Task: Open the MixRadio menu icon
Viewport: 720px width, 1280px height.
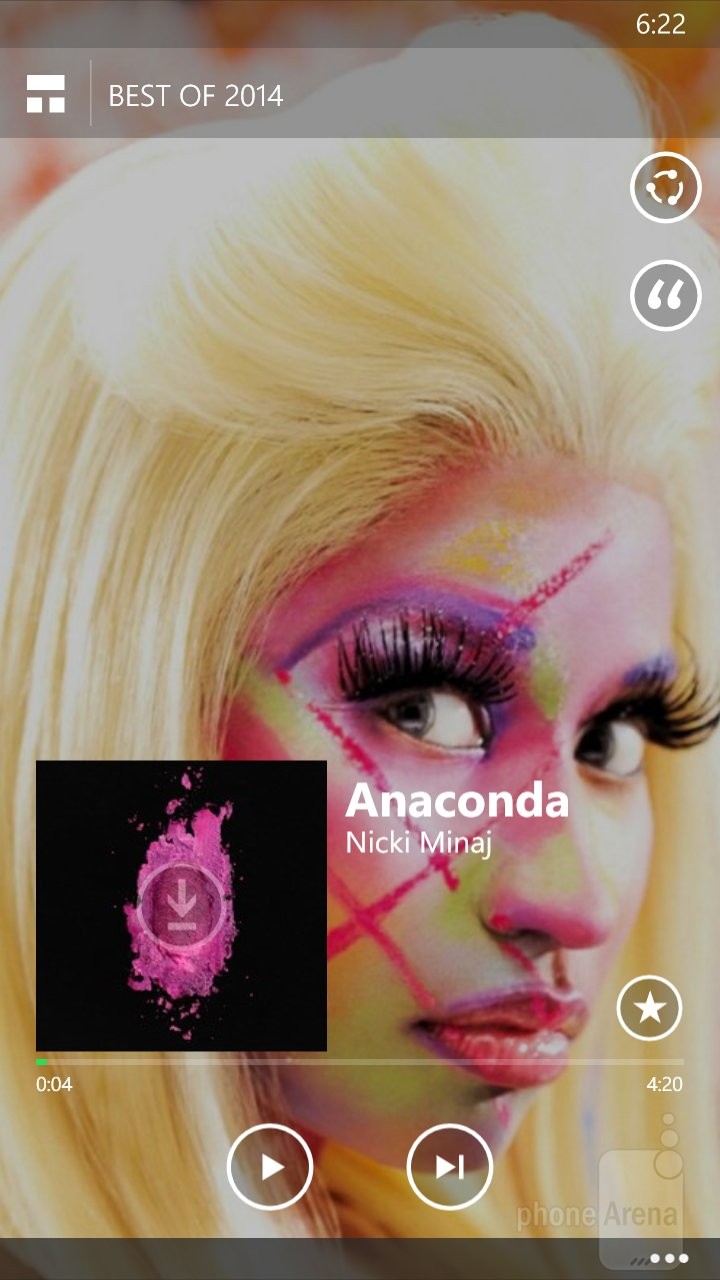Action: 46,93
